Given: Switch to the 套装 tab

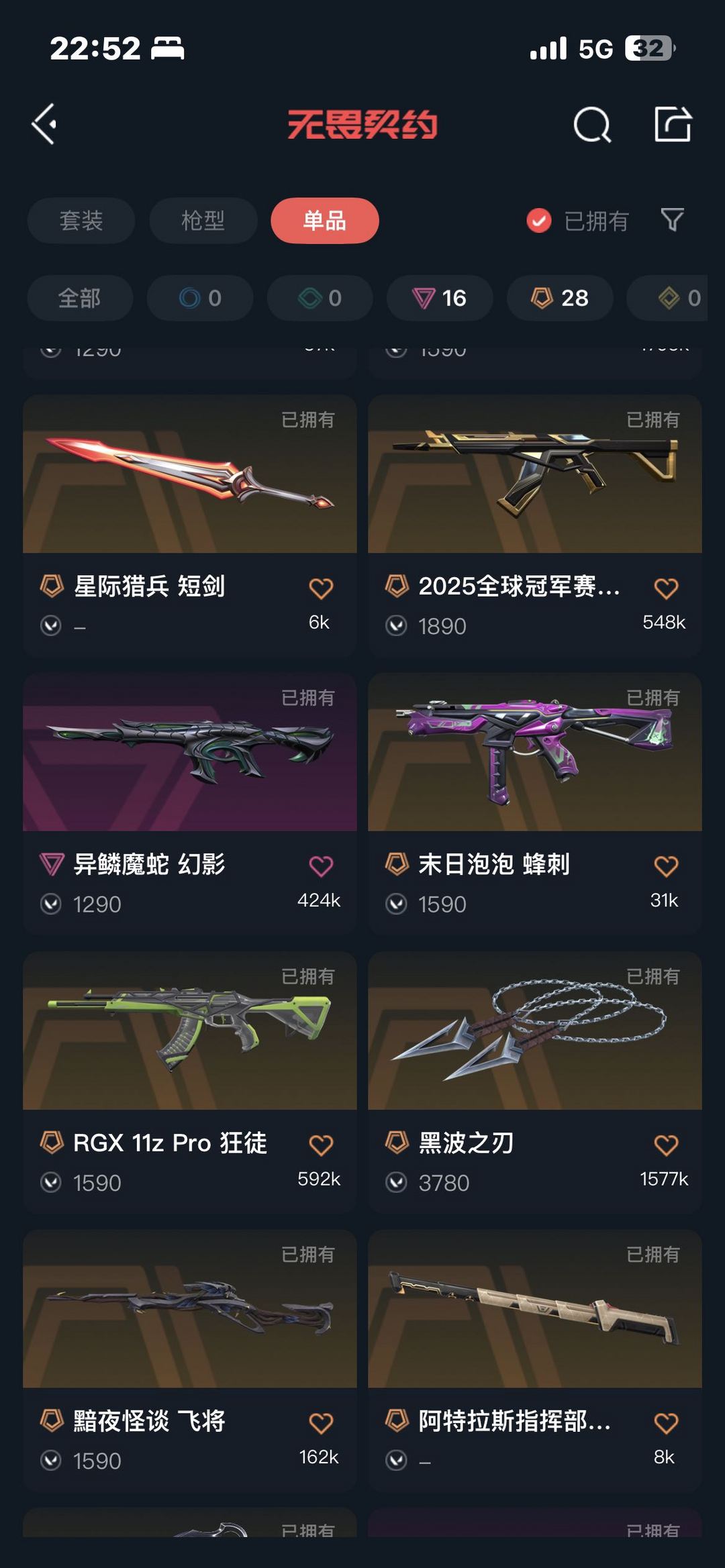Looking at the screenshot, I should [81, 220].
